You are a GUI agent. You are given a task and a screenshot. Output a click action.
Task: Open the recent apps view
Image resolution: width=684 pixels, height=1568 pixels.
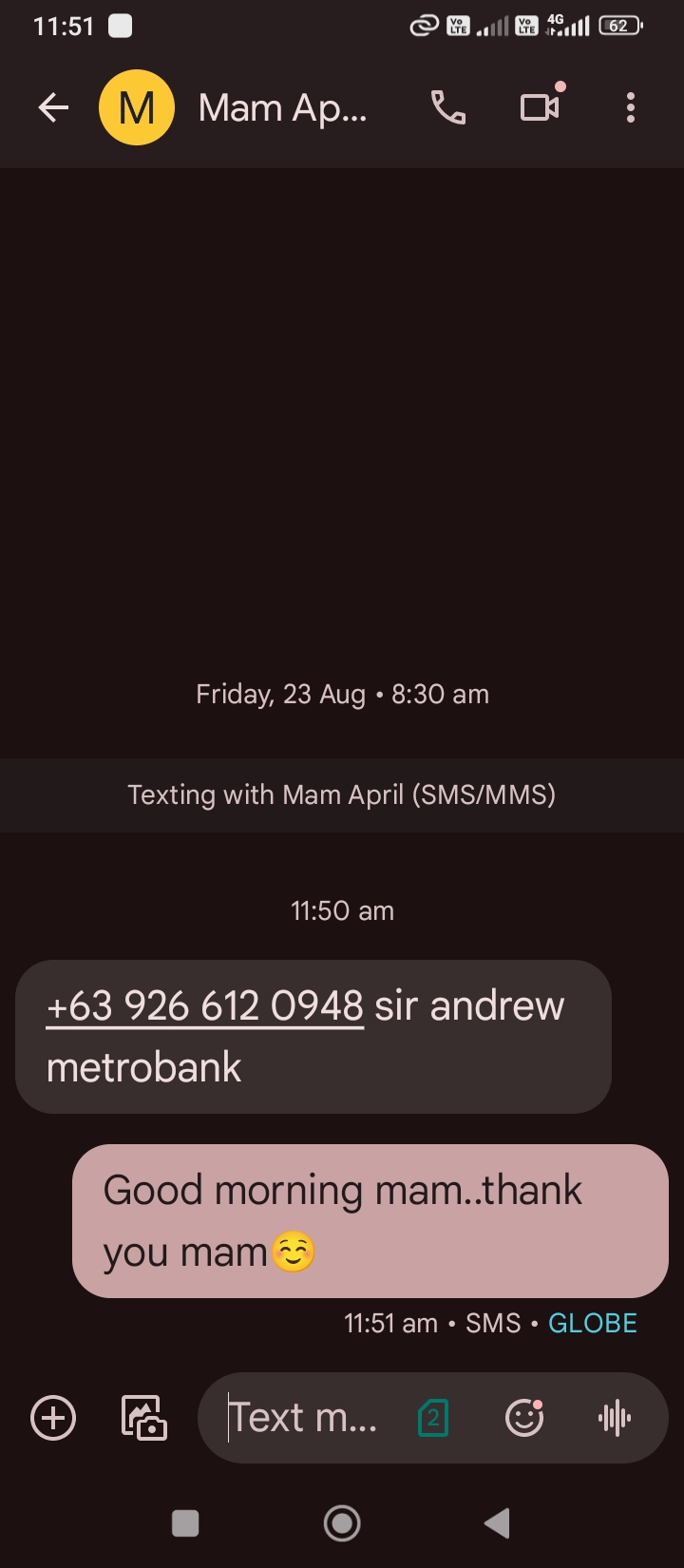tap(185, 1523)
